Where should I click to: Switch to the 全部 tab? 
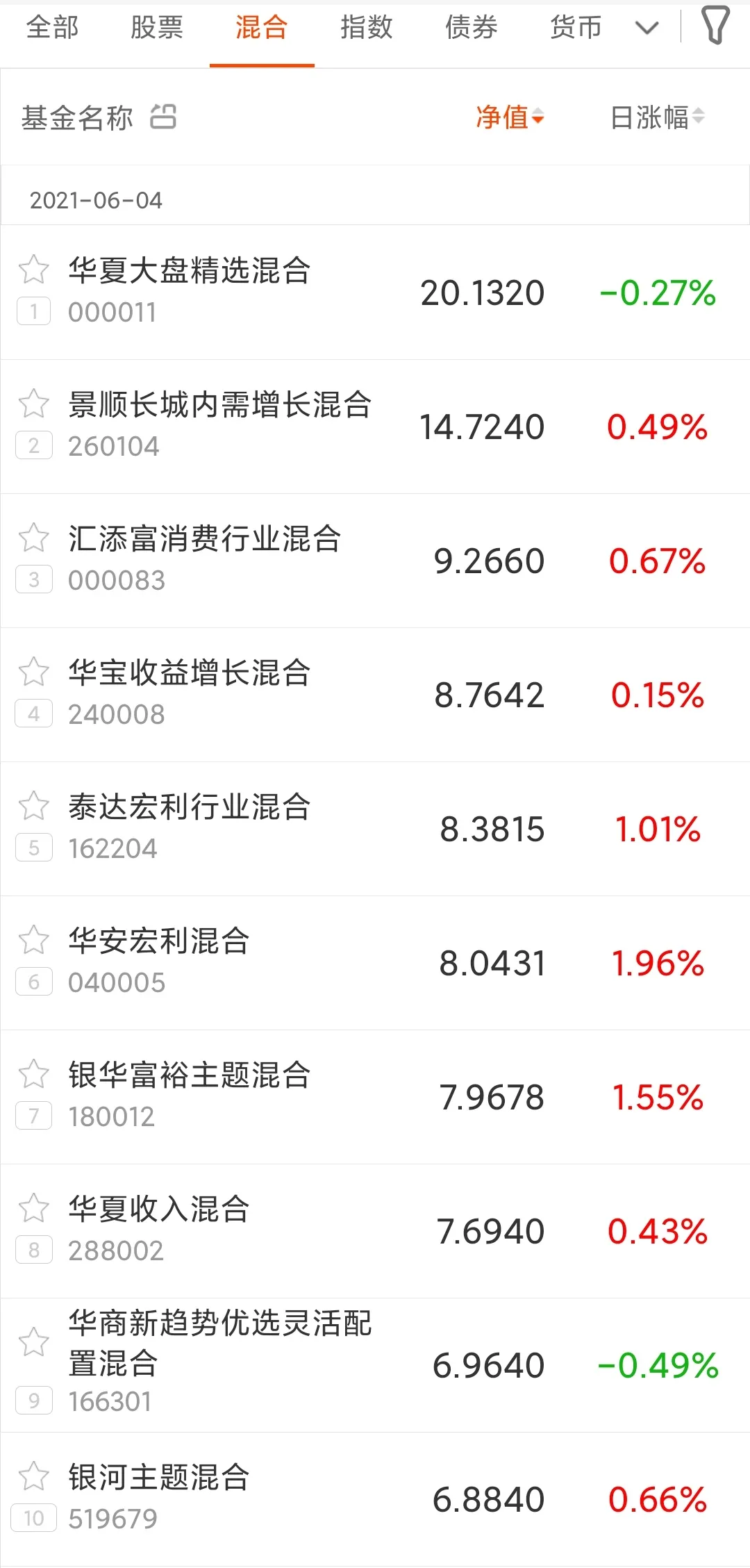53,28
